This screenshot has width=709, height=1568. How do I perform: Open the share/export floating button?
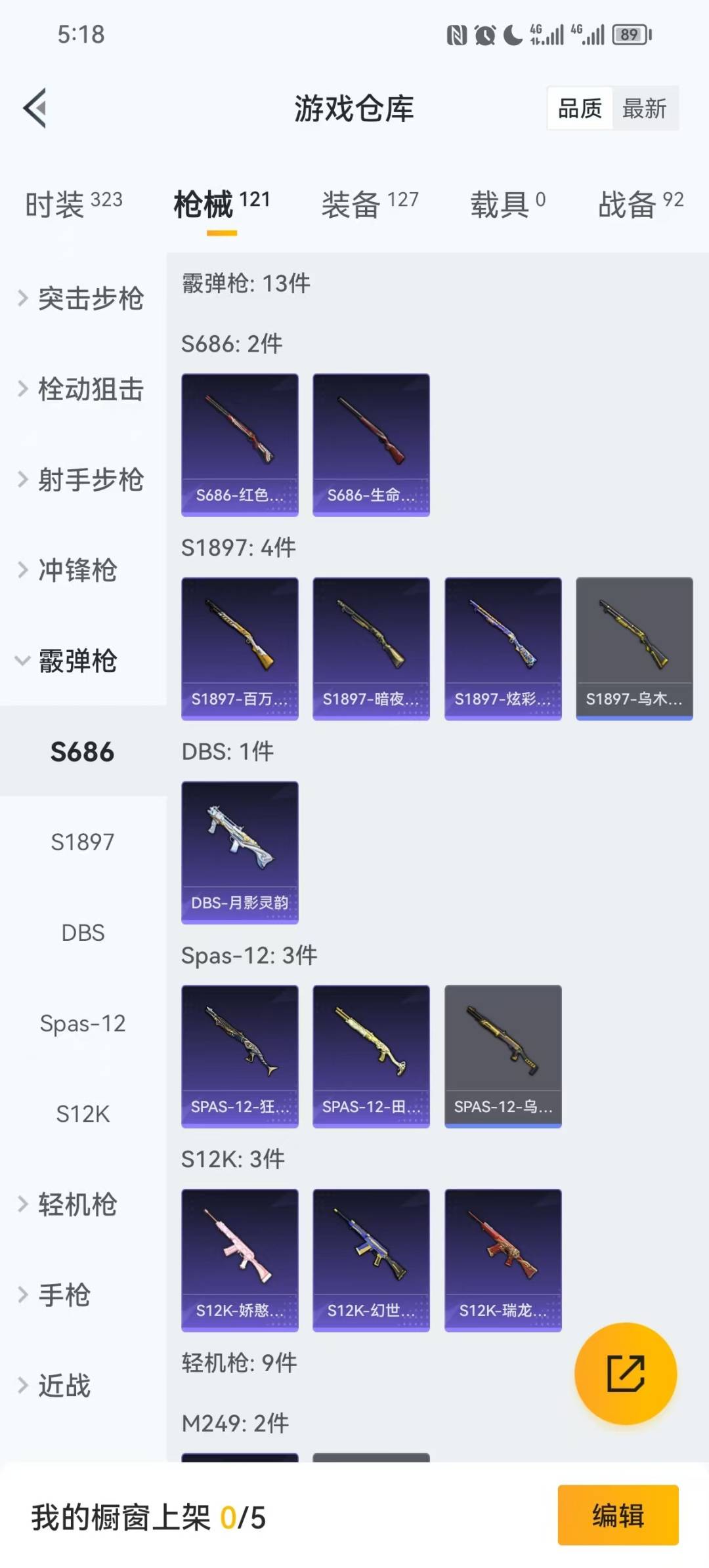[625, 1373]
